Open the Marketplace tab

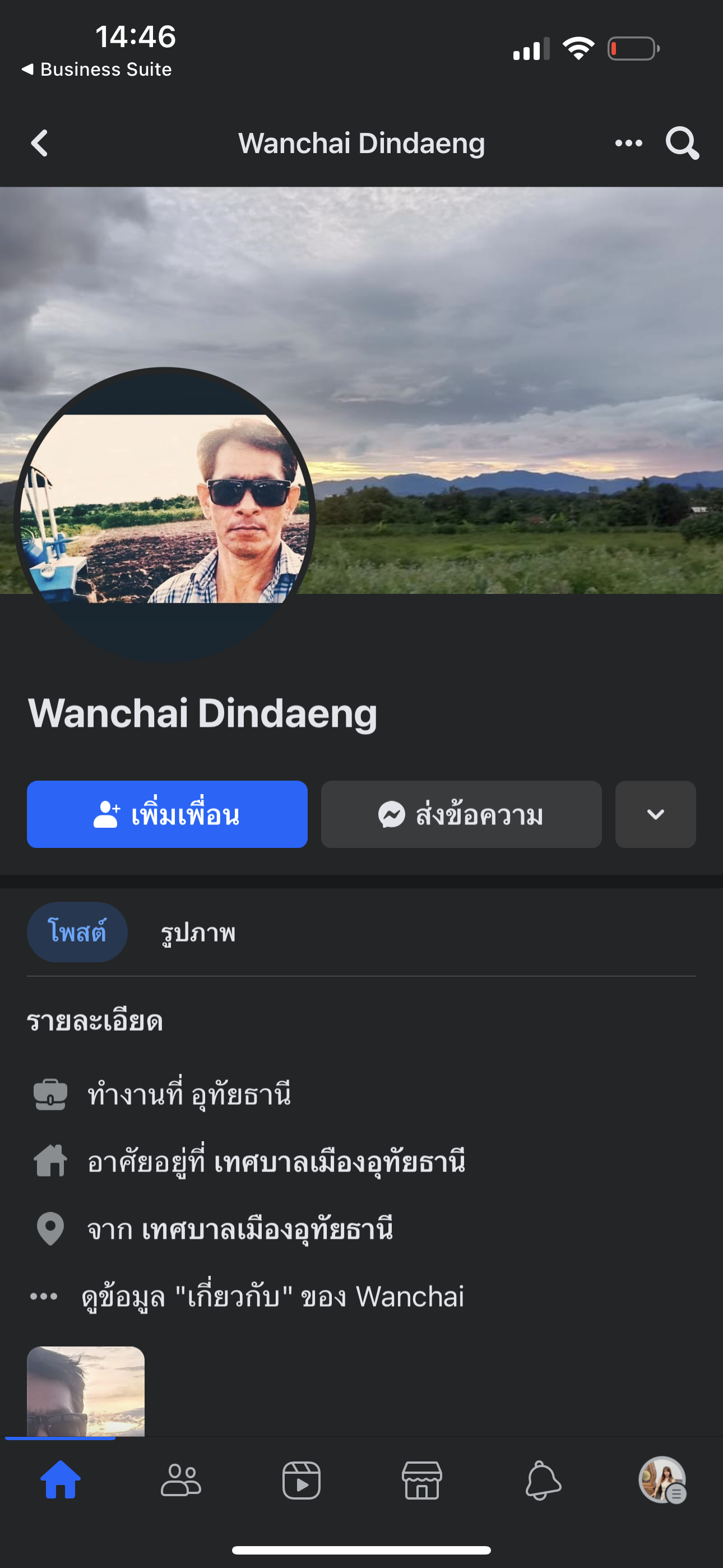click(421, 1481)
